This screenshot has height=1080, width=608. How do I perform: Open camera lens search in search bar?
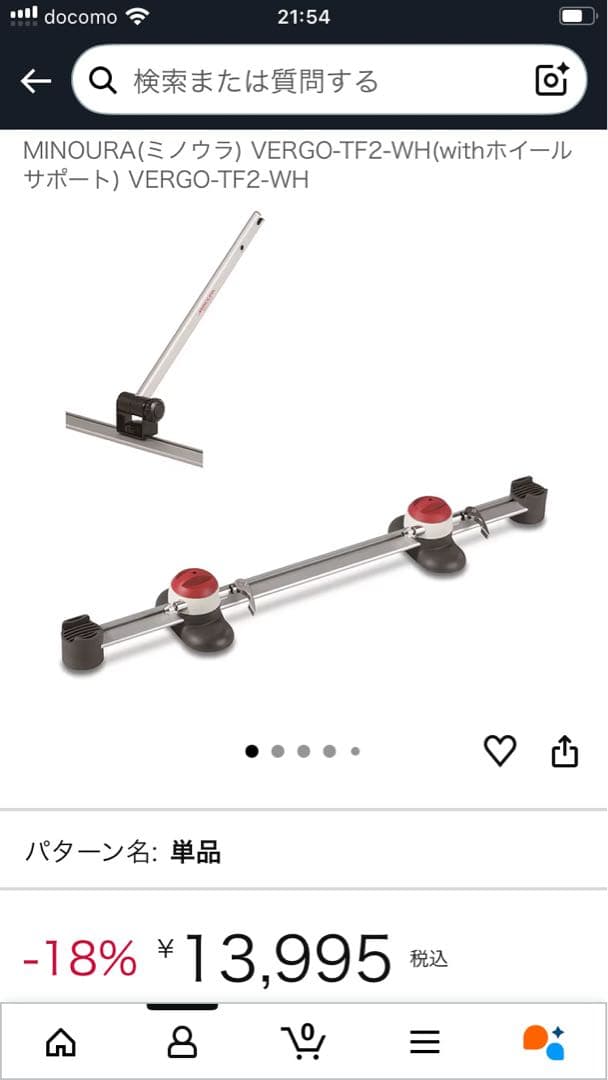click(552, 81)
